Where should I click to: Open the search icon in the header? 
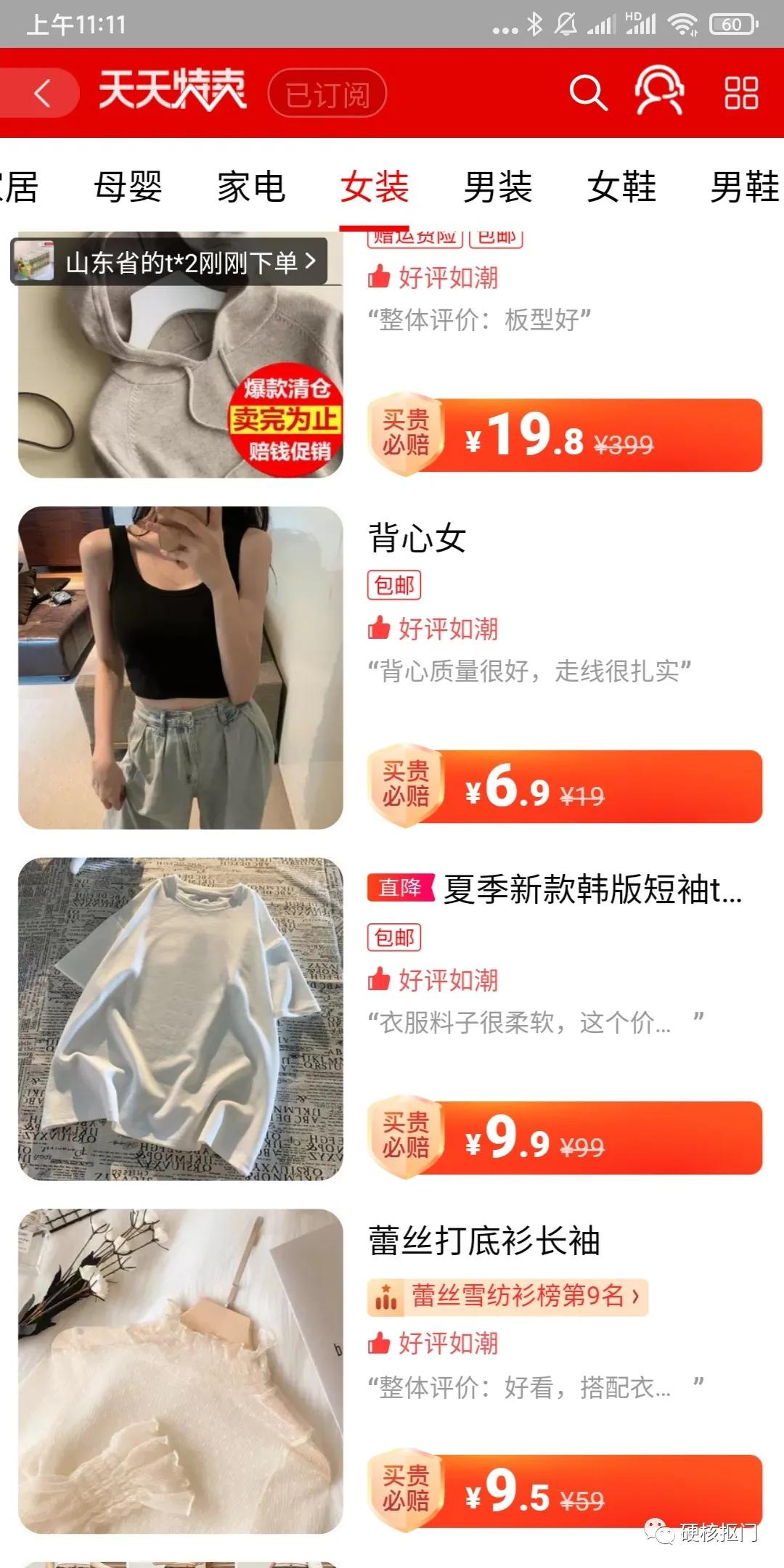tap(589, 94)
